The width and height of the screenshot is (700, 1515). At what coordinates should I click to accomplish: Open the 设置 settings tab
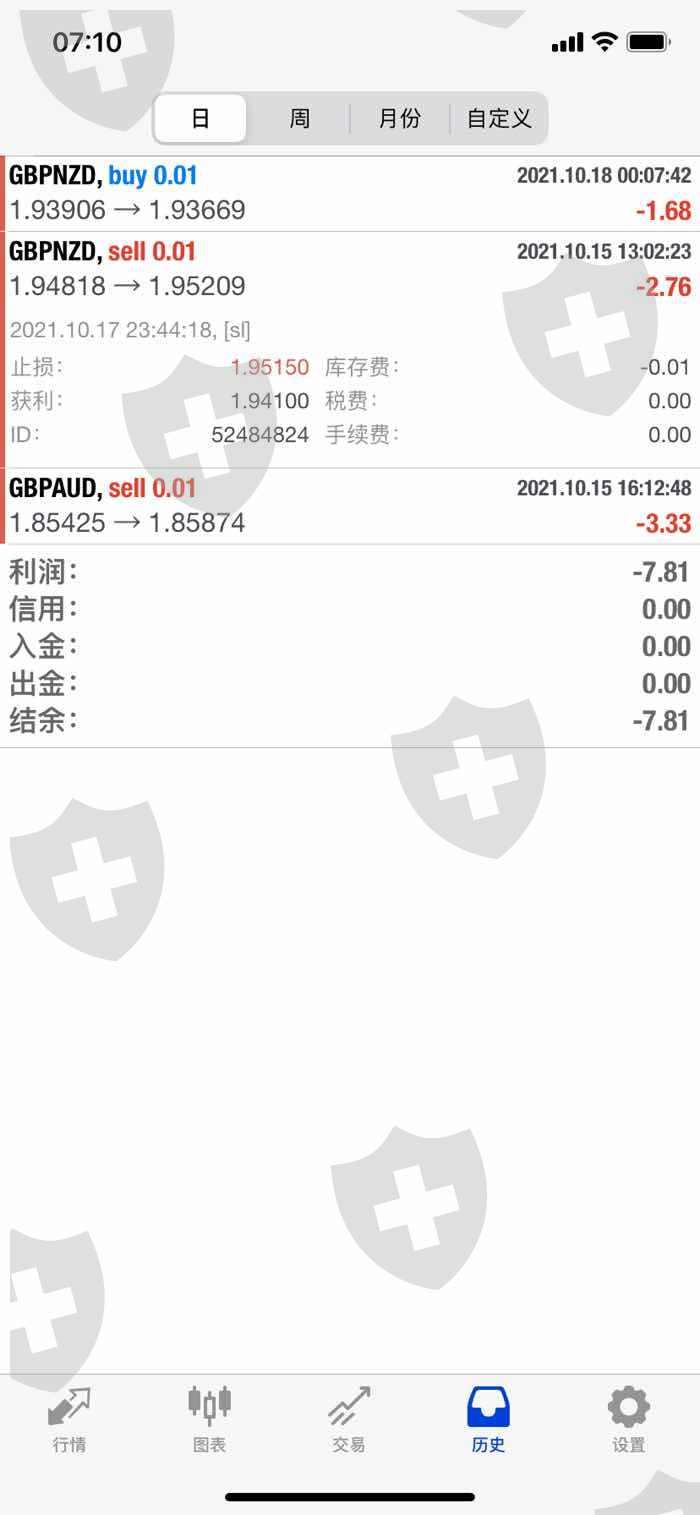pyautogui.click(x=629, y=1419)
